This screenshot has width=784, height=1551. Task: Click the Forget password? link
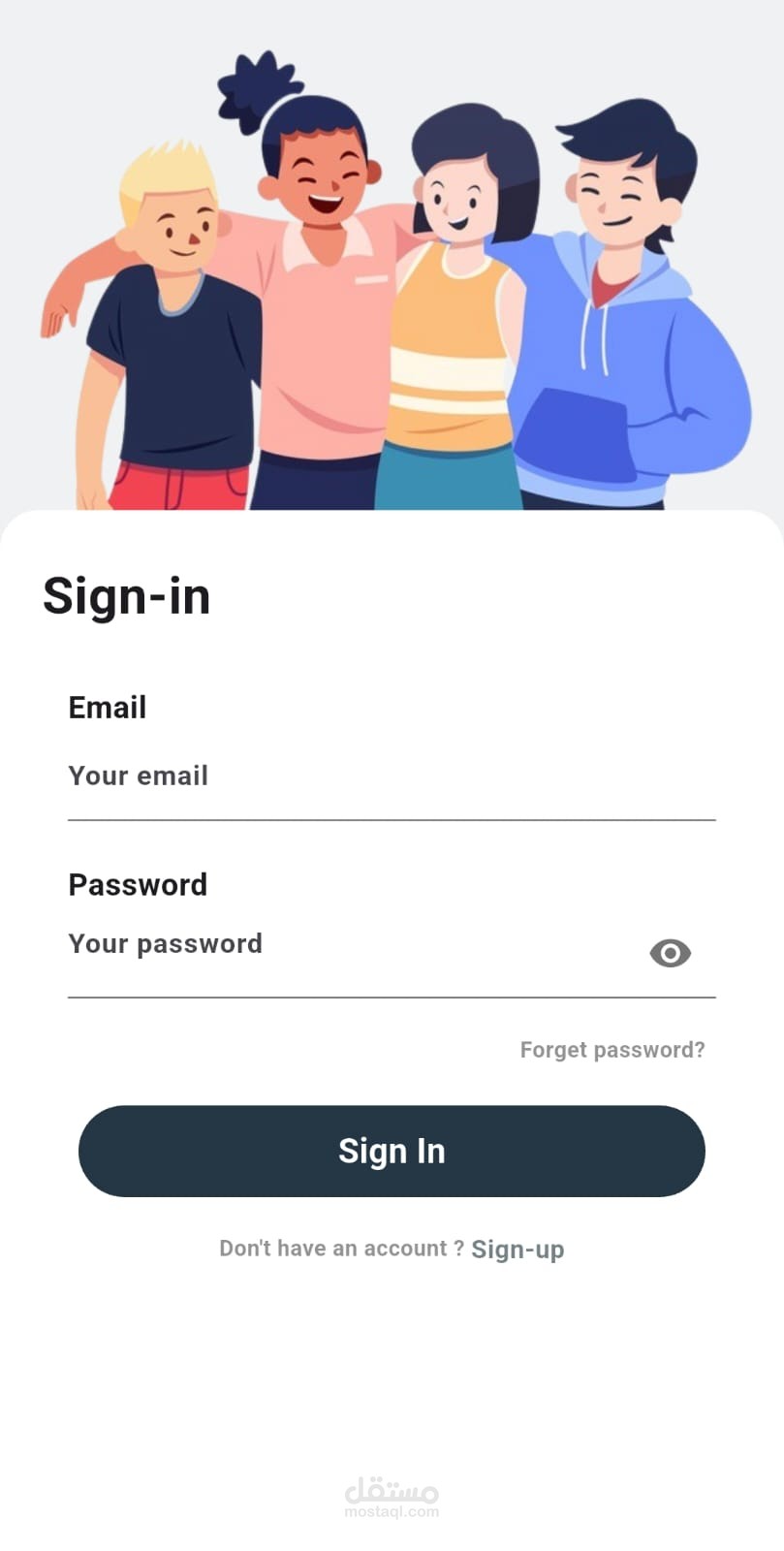point(612,1050)
